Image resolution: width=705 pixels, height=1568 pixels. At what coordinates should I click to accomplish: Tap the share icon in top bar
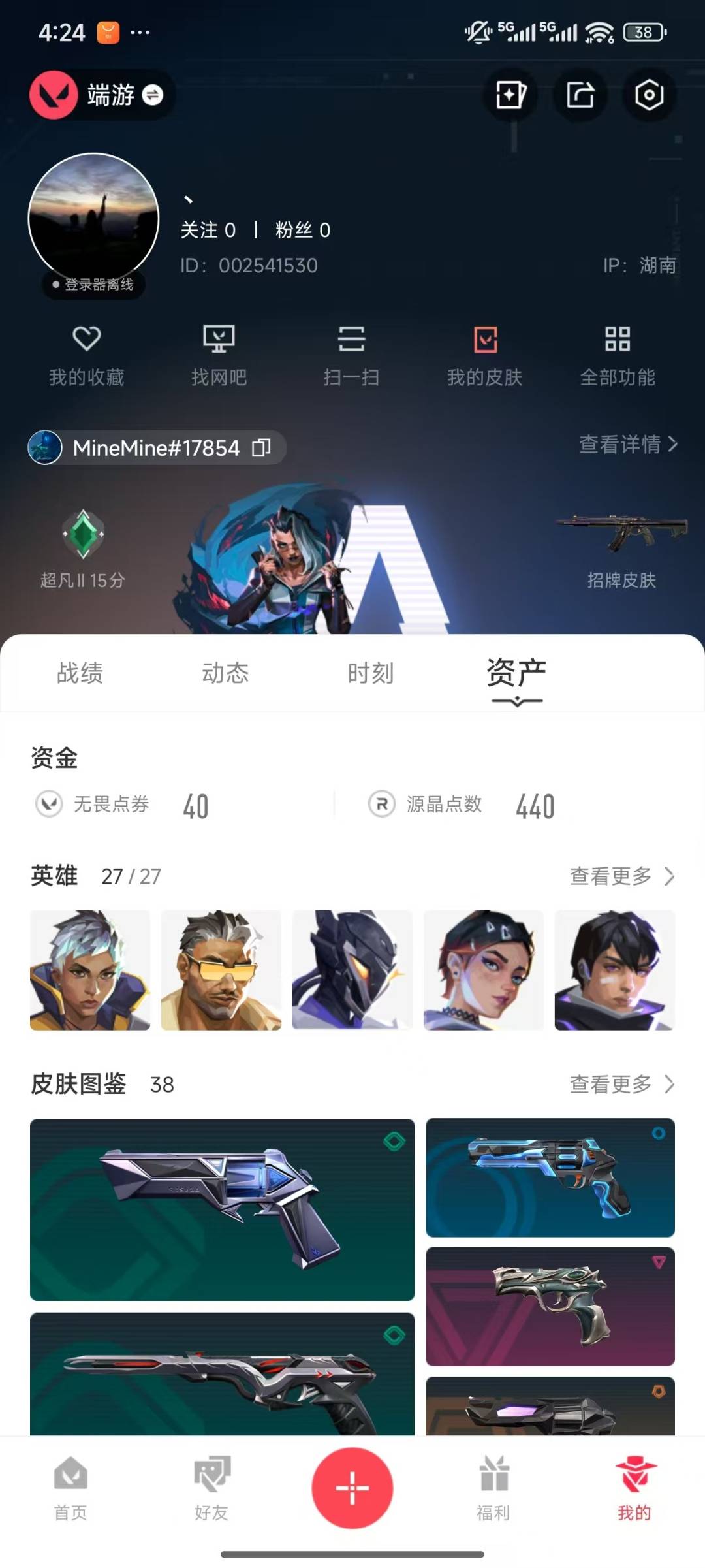click(580, 95)
